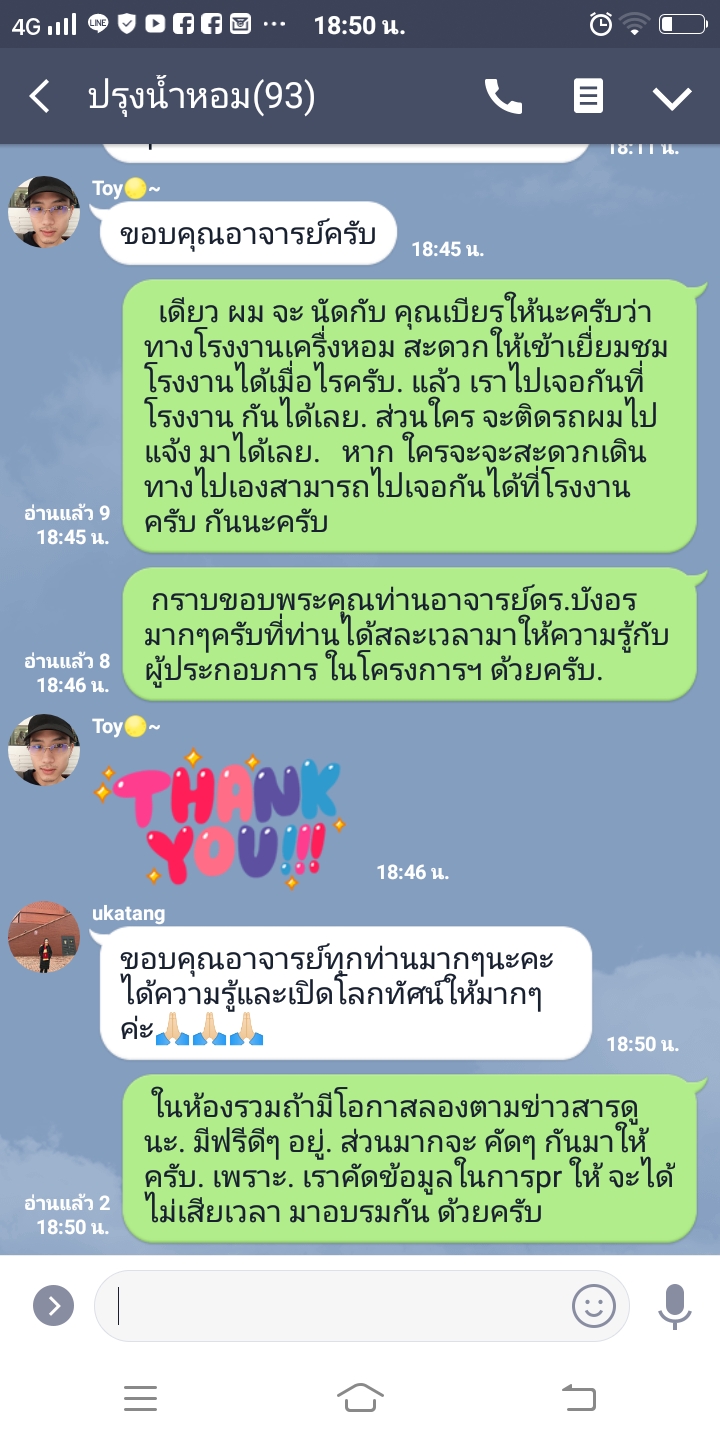Expand the chat options chevron
The image size is (720, 1440).
click(672, 97)
